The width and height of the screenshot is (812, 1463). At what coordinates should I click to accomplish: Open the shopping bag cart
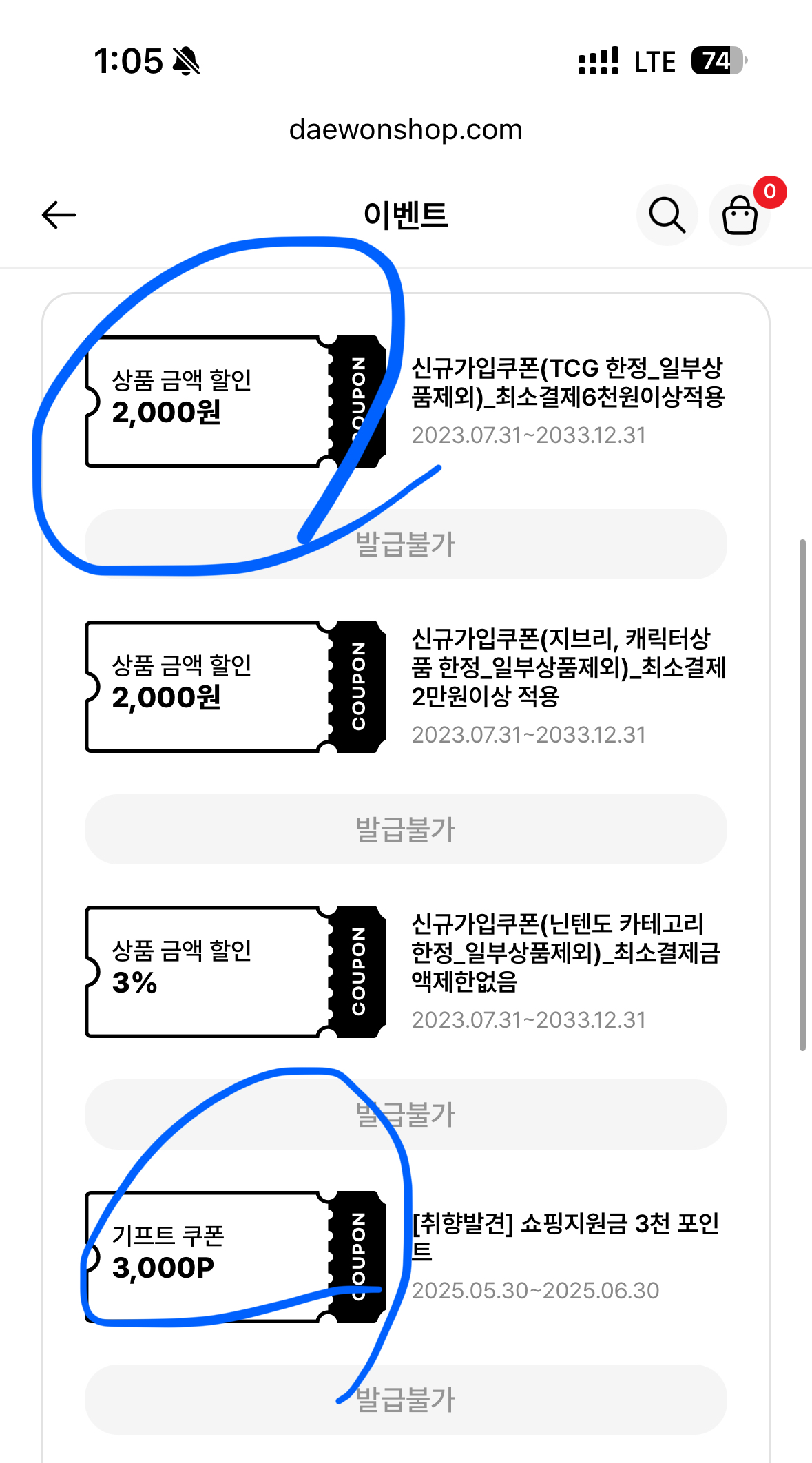click(740, 215)
